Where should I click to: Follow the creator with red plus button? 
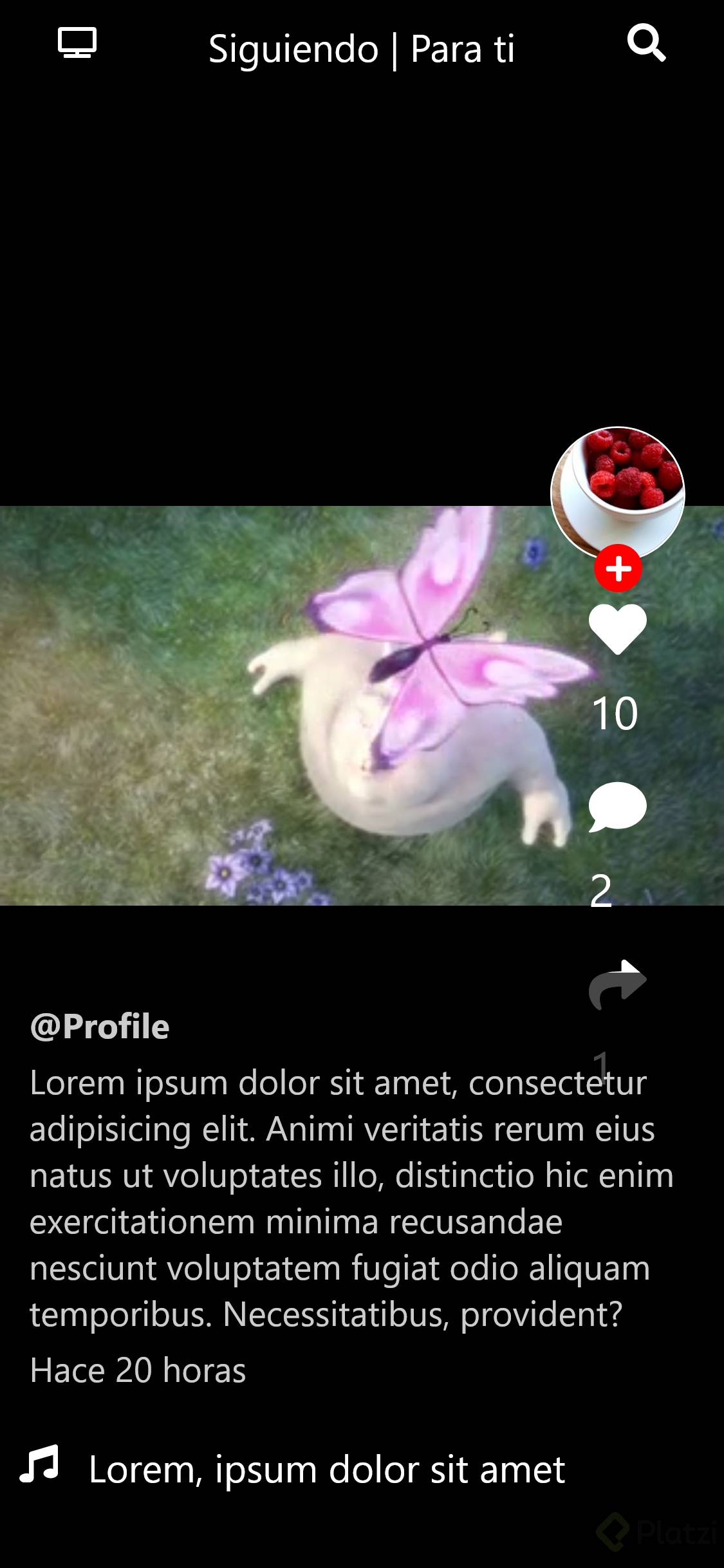pos(618,568)
